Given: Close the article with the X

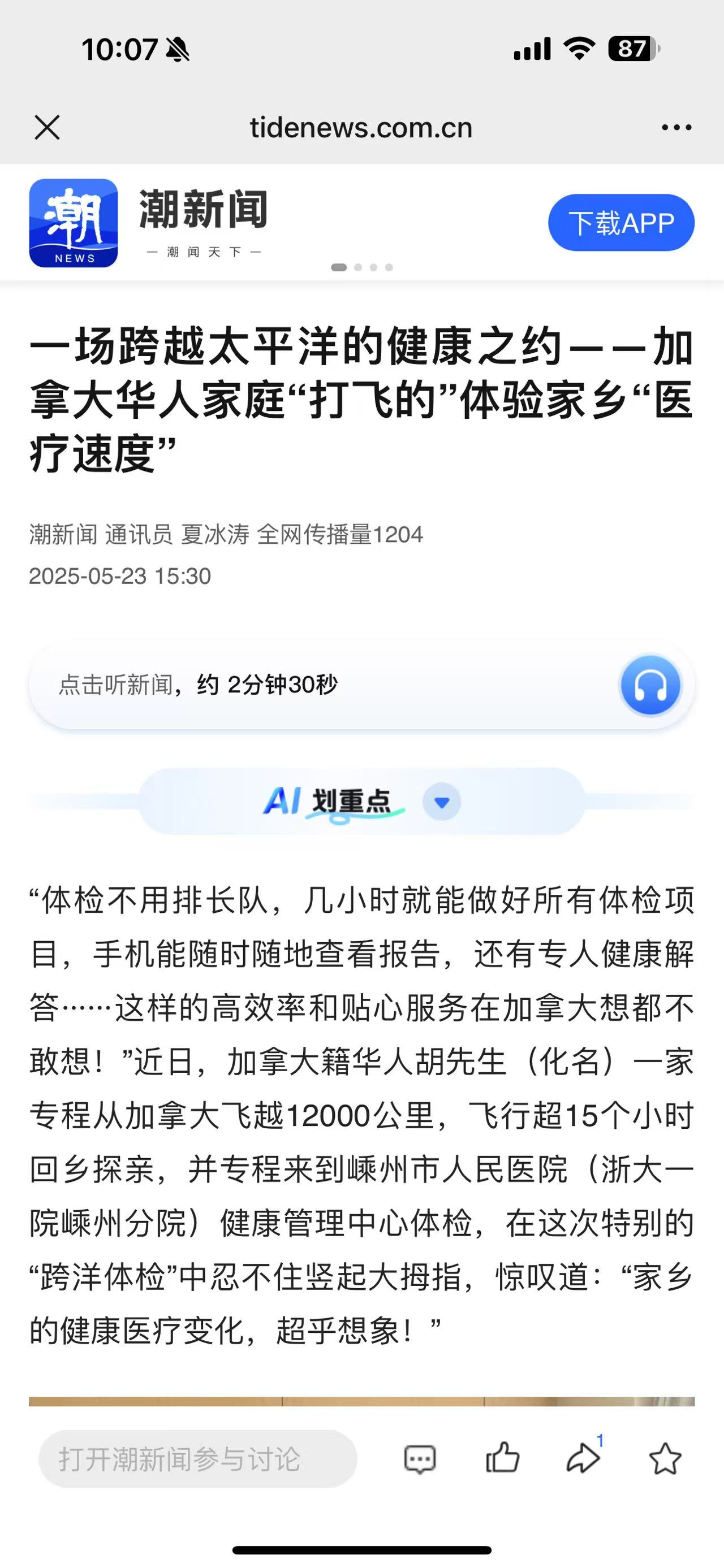Looking at the screenshot, I should pyautogui.click(x=47, y=127).
